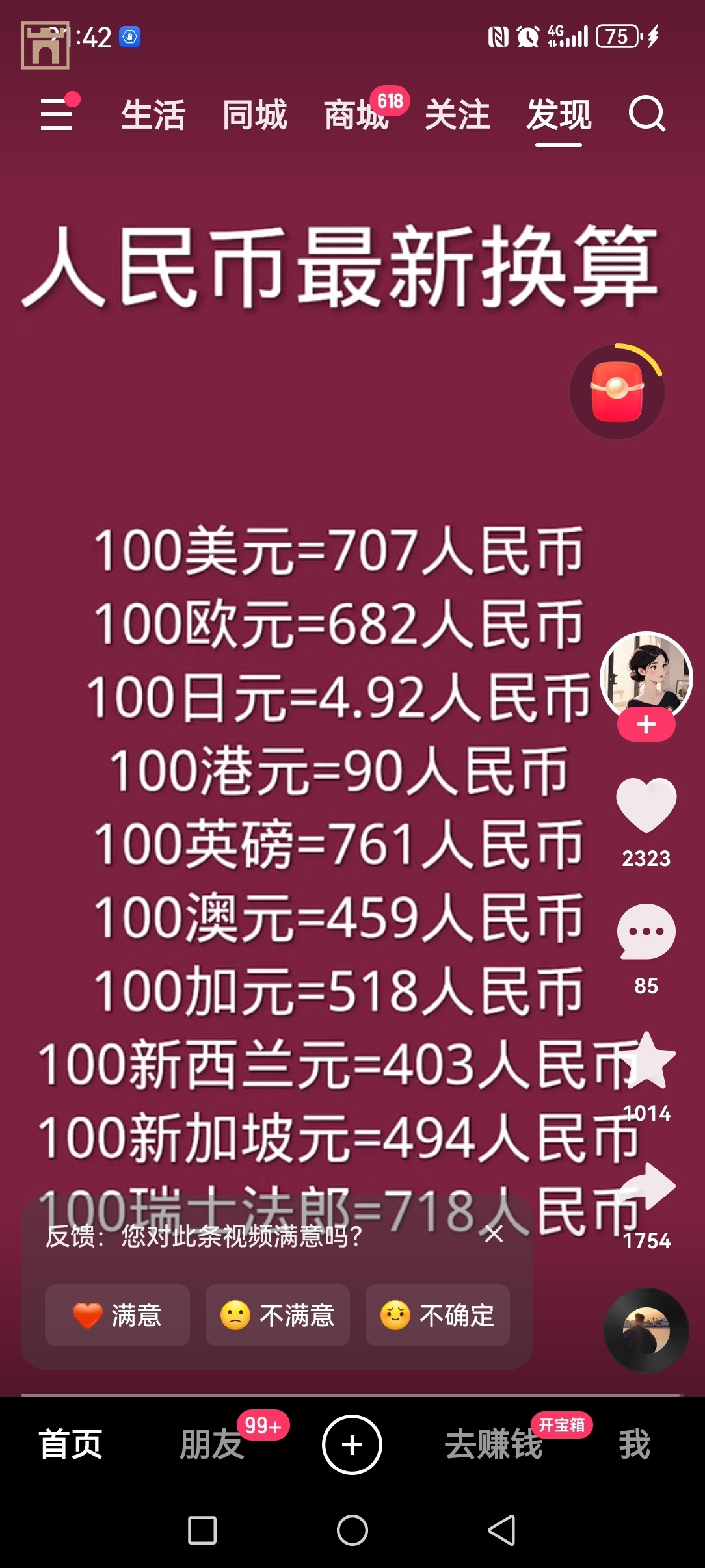Like this video

(x=646, y=804)
